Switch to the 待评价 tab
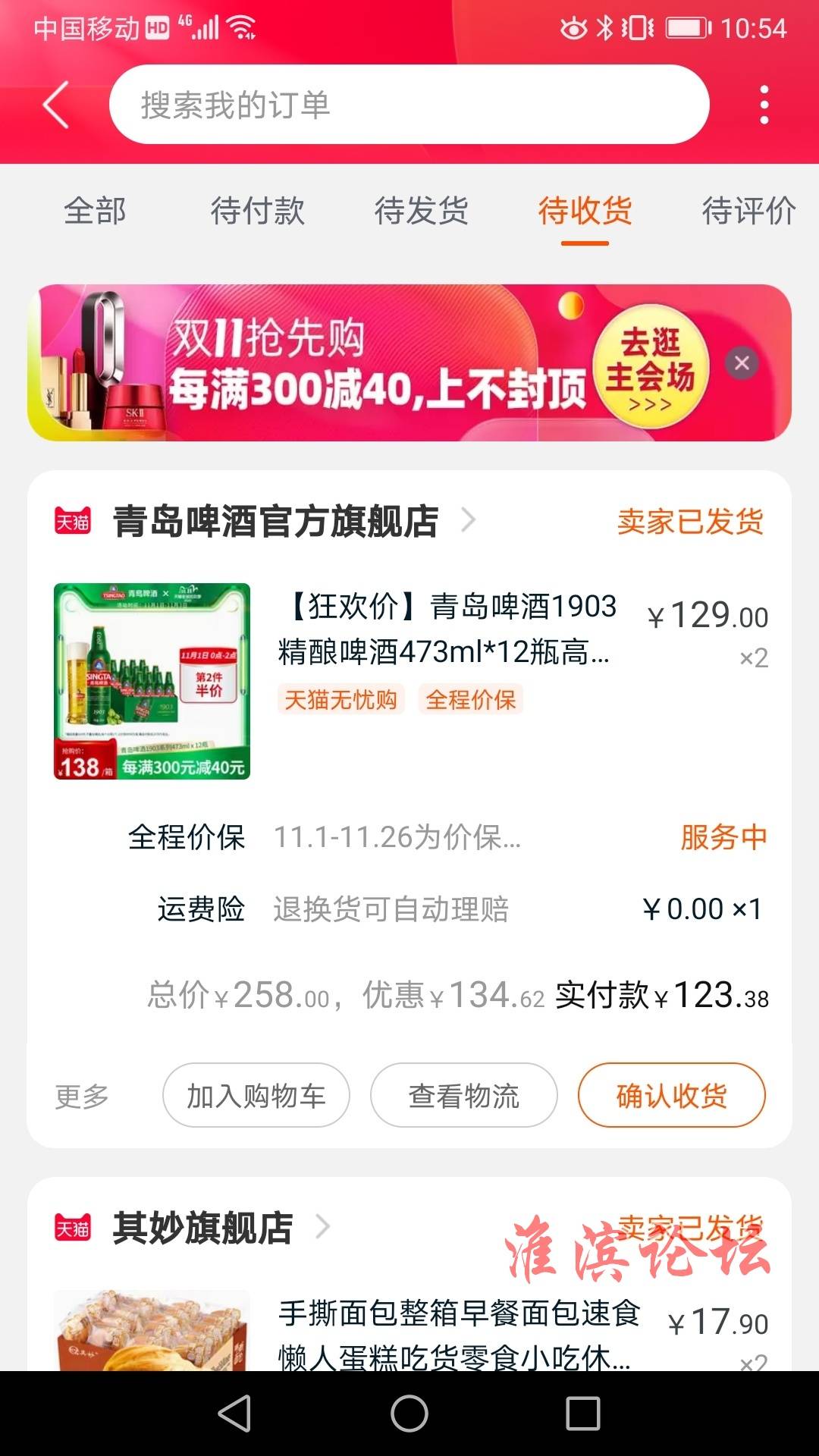The height and width of the screenshot is (1456, 819). (748, 211)
